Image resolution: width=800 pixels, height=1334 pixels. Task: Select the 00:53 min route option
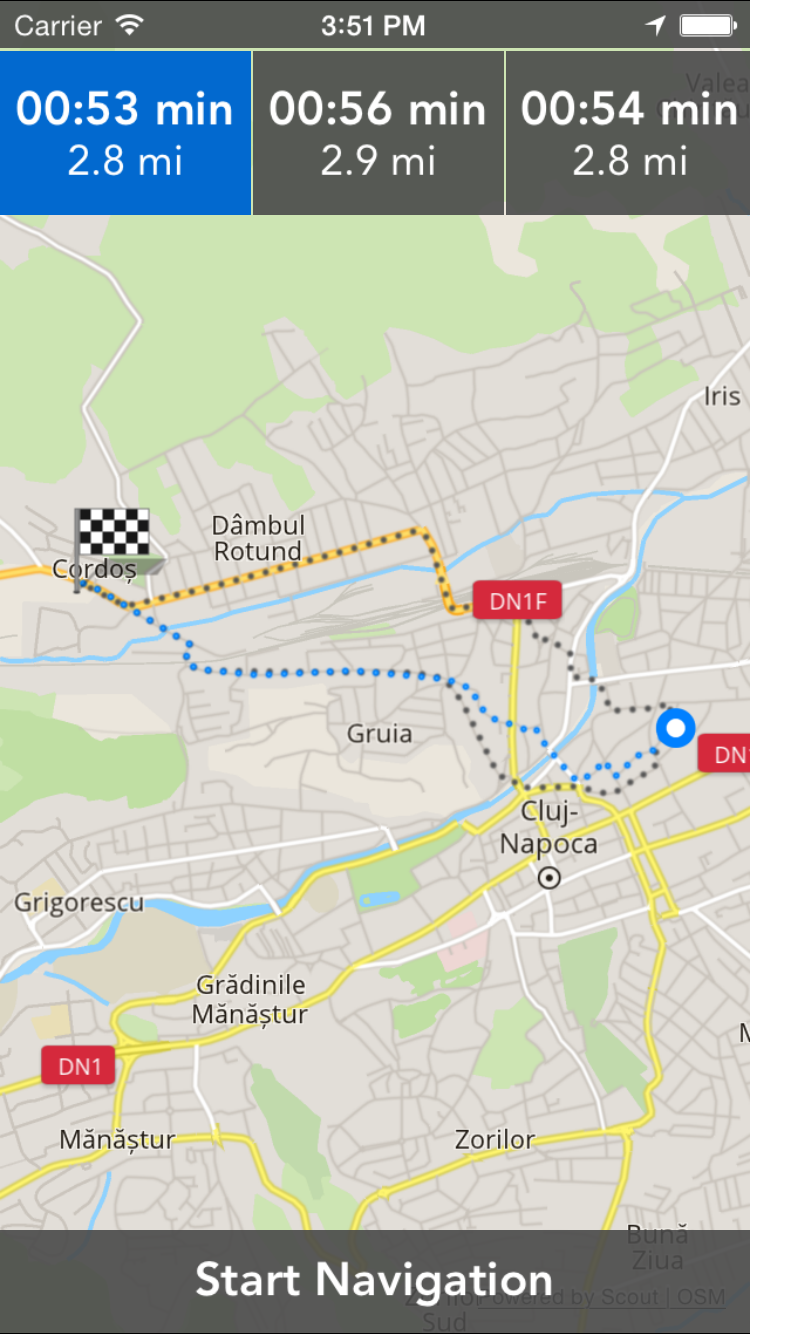point(125,133)
